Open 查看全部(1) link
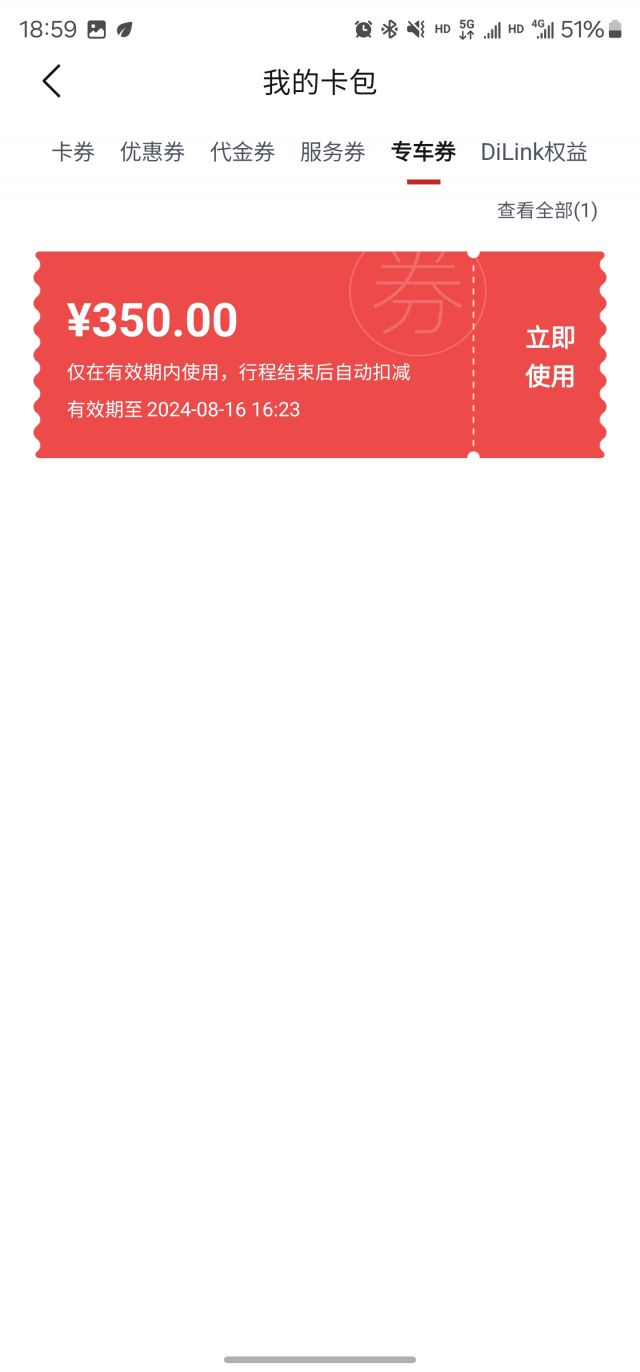 point(547,211)
